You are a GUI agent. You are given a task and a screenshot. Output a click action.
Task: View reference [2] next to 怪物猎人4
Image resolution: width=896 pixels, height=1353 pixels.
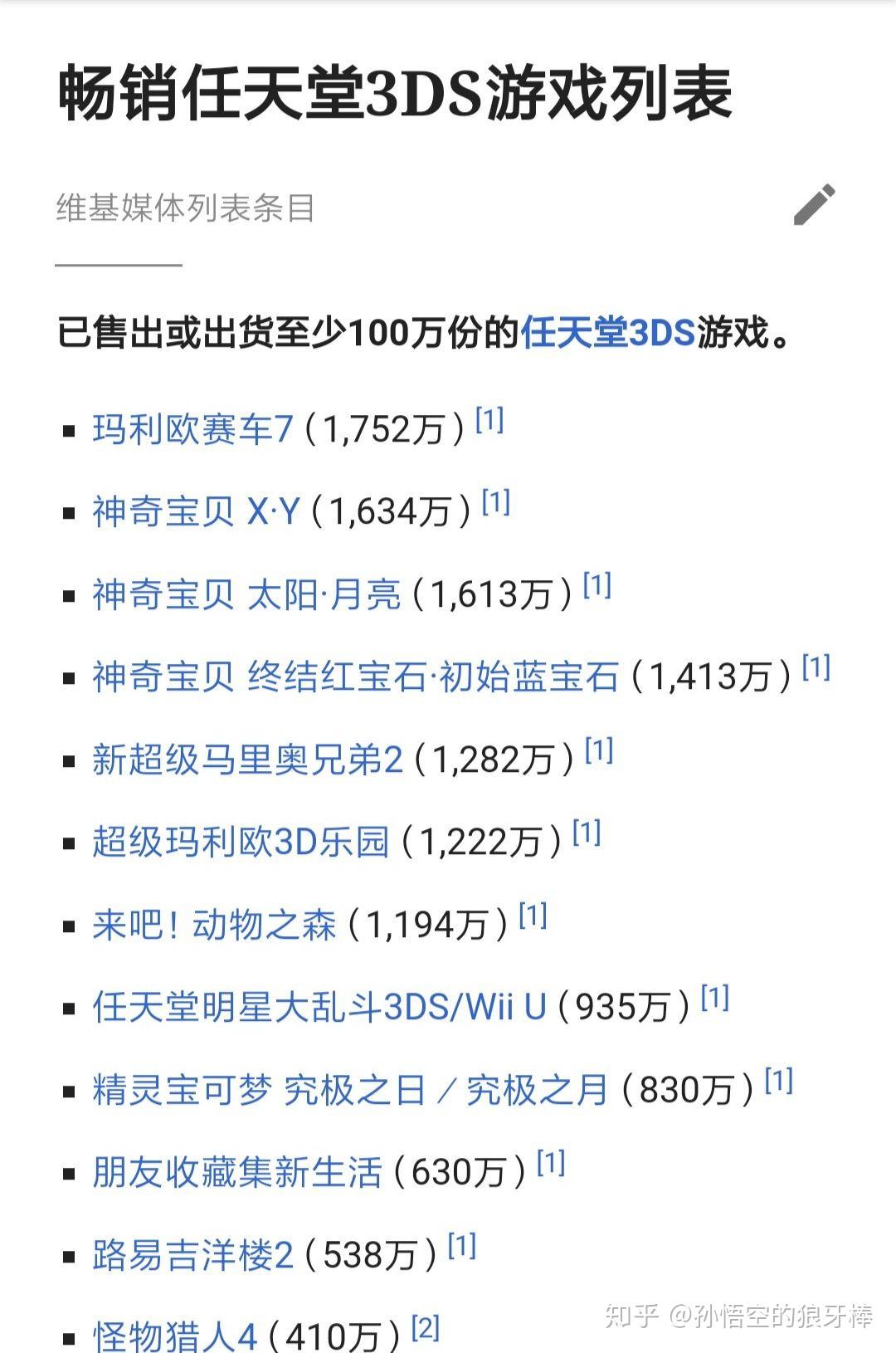426,1327
